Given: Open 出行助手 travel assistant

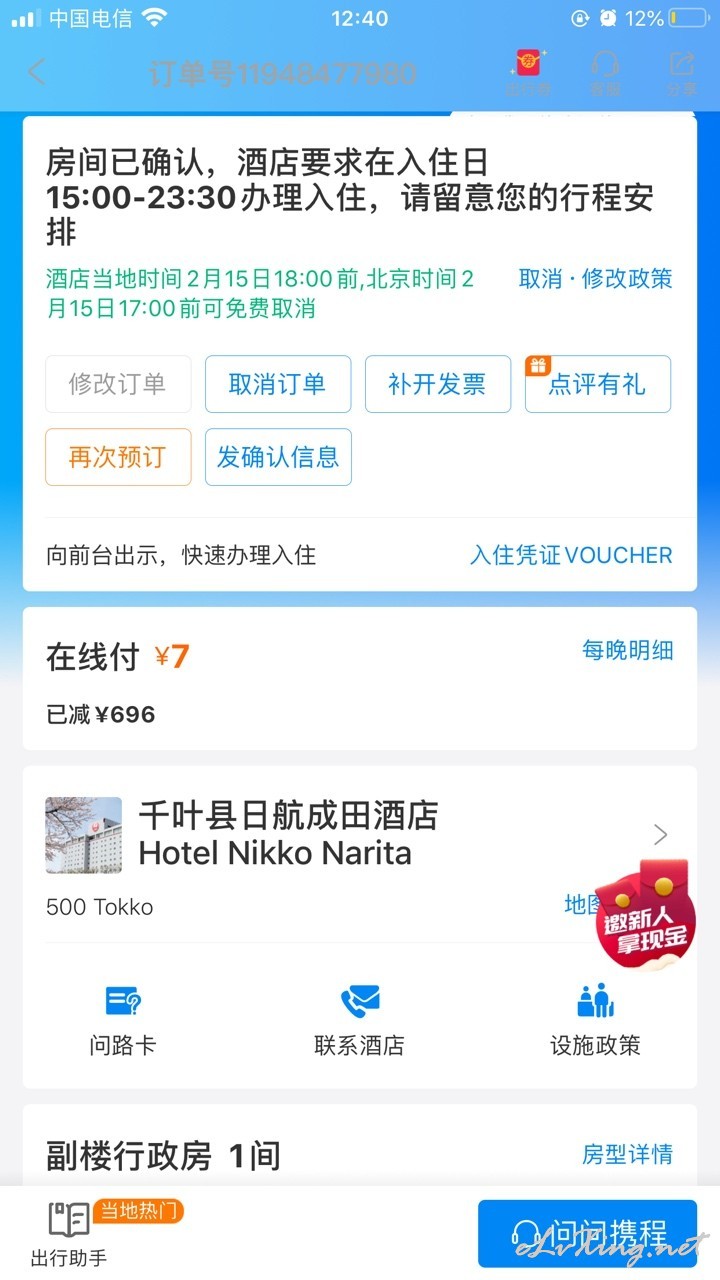Looking at the screenshot, I should pyautogui.click(x=69, y=1234).
